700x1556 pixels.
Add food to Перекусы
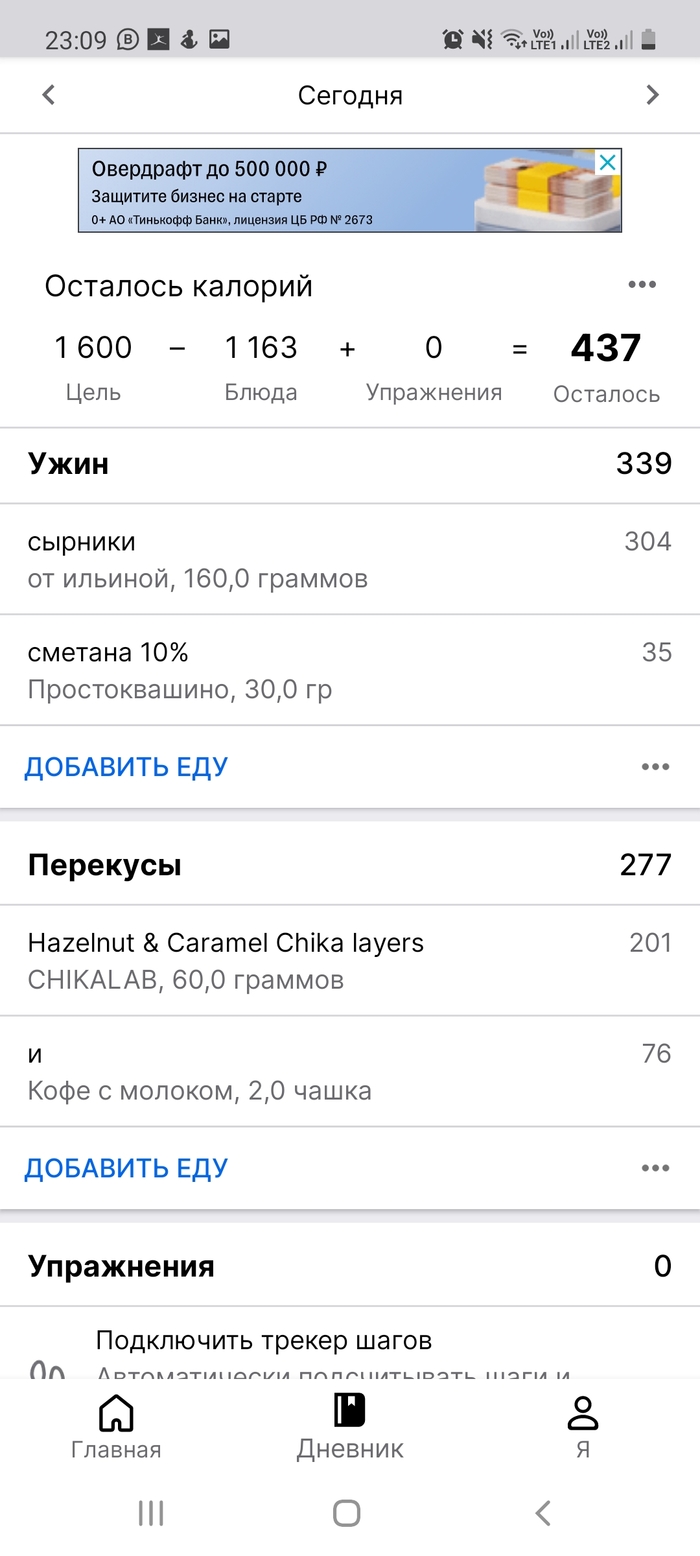pos(126,1168)
